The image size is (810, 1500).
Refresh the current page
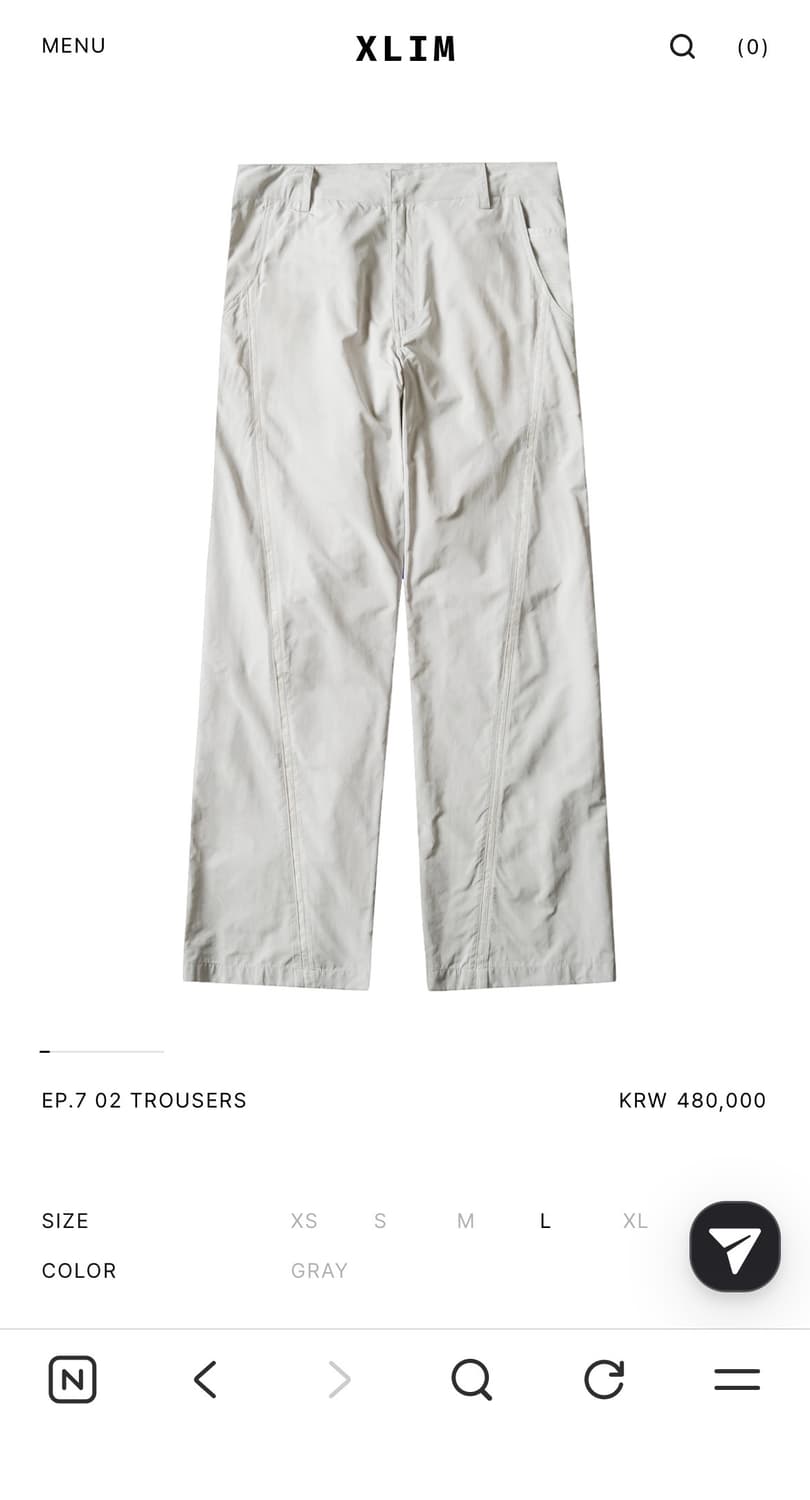tap(604, 1379)
